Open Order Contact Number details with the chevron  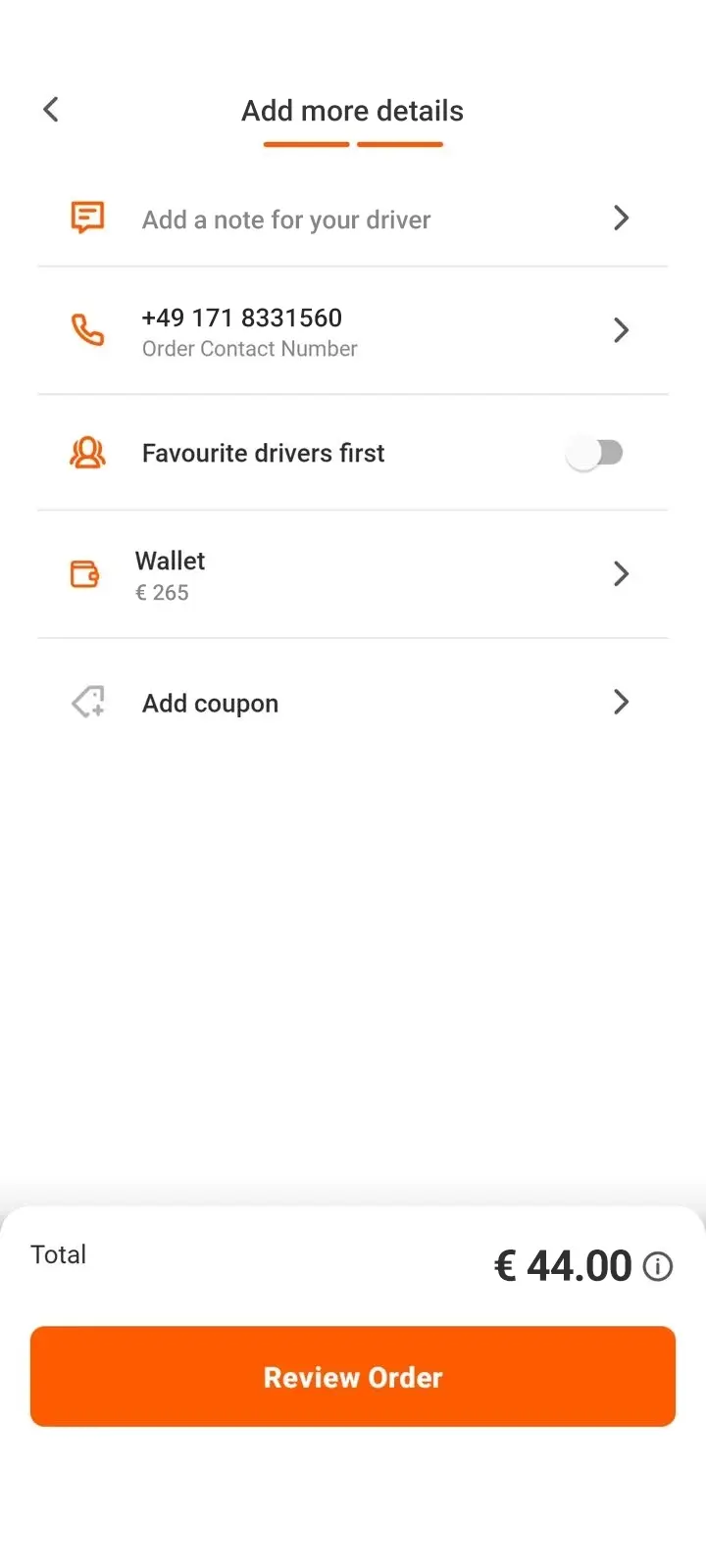(x=621, y=330)
